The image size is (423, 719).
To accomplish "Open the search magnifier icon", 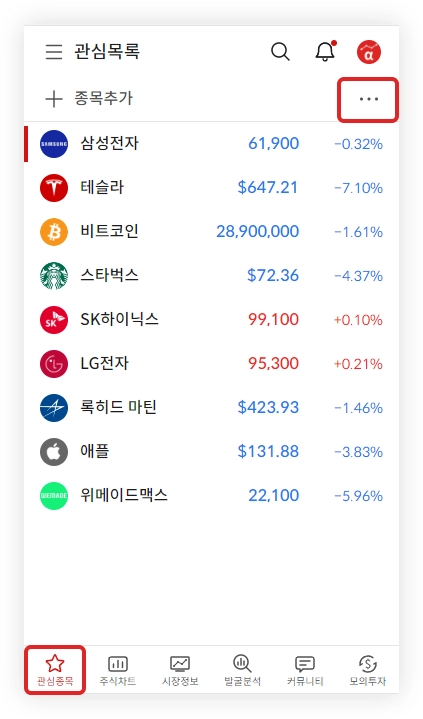I will [x=280, y=51].
